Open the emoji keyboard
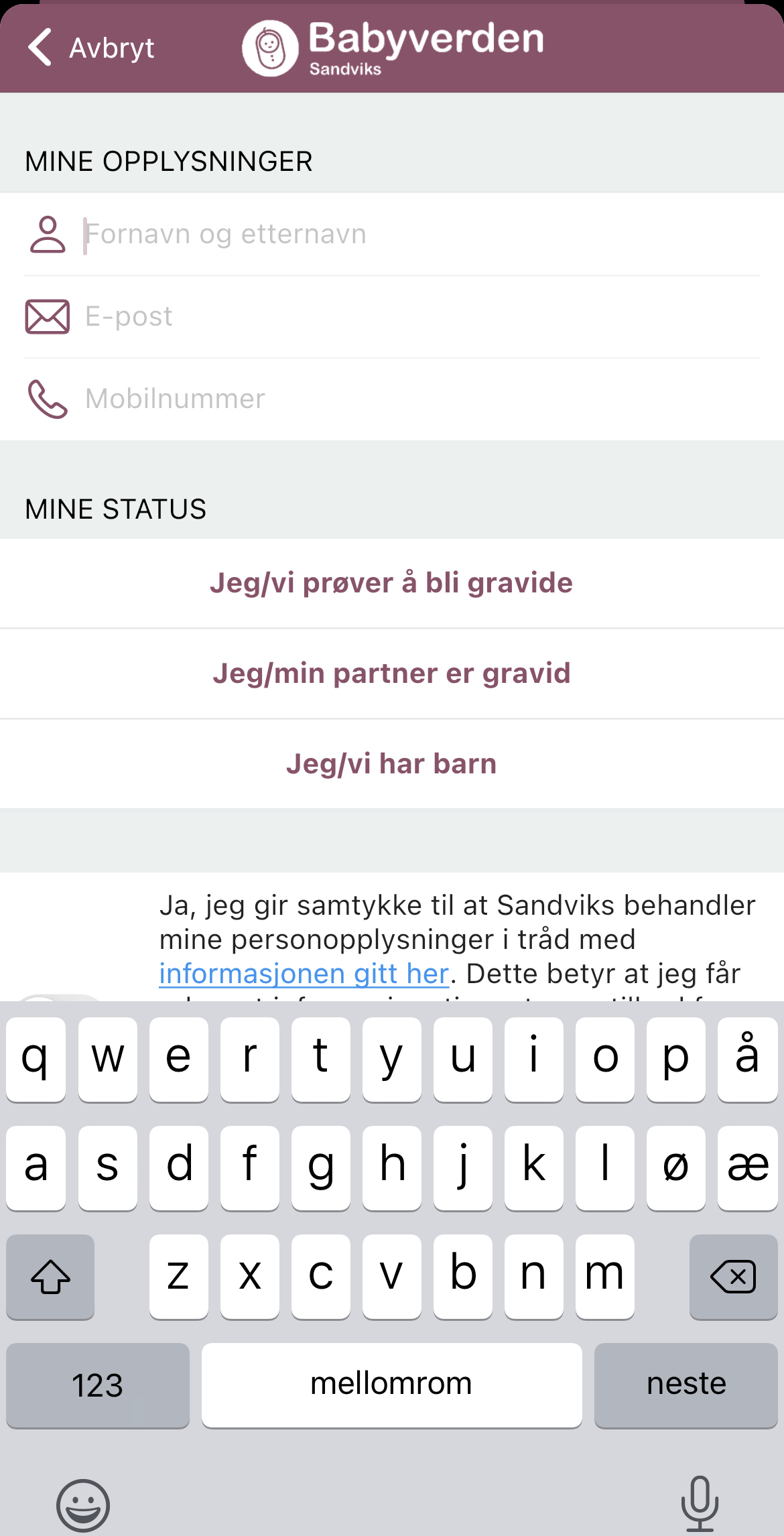The width and height of the screenshot is (784, 1536). pyautogui.click(x=83, y=1505)
